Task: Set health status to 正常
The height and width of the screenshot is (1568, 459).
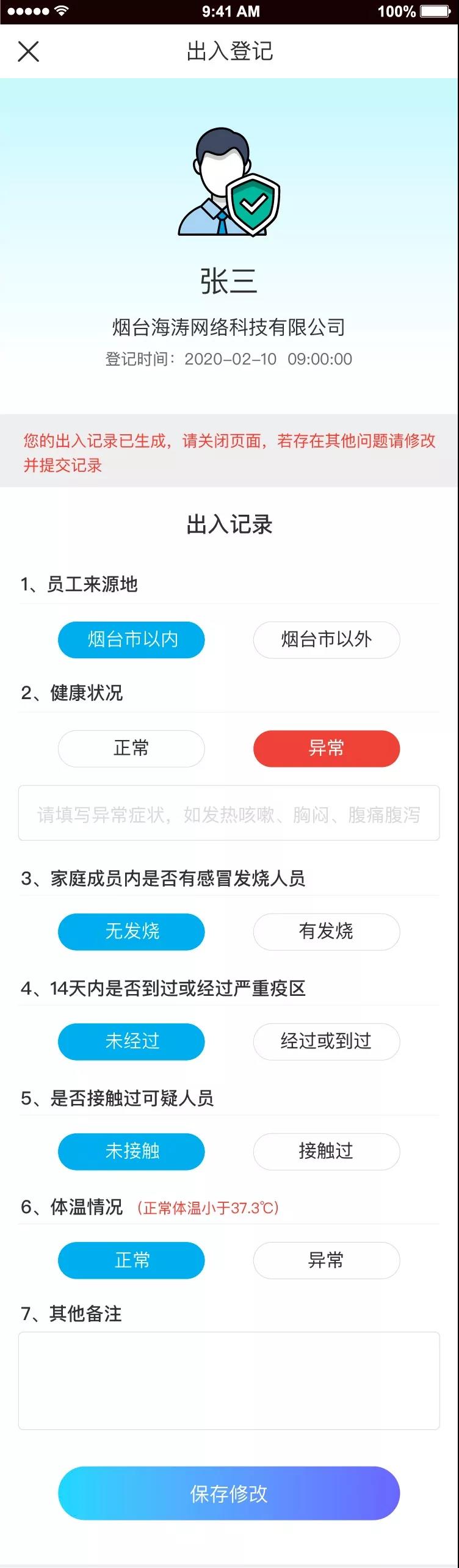Action: tap(131, 749)
